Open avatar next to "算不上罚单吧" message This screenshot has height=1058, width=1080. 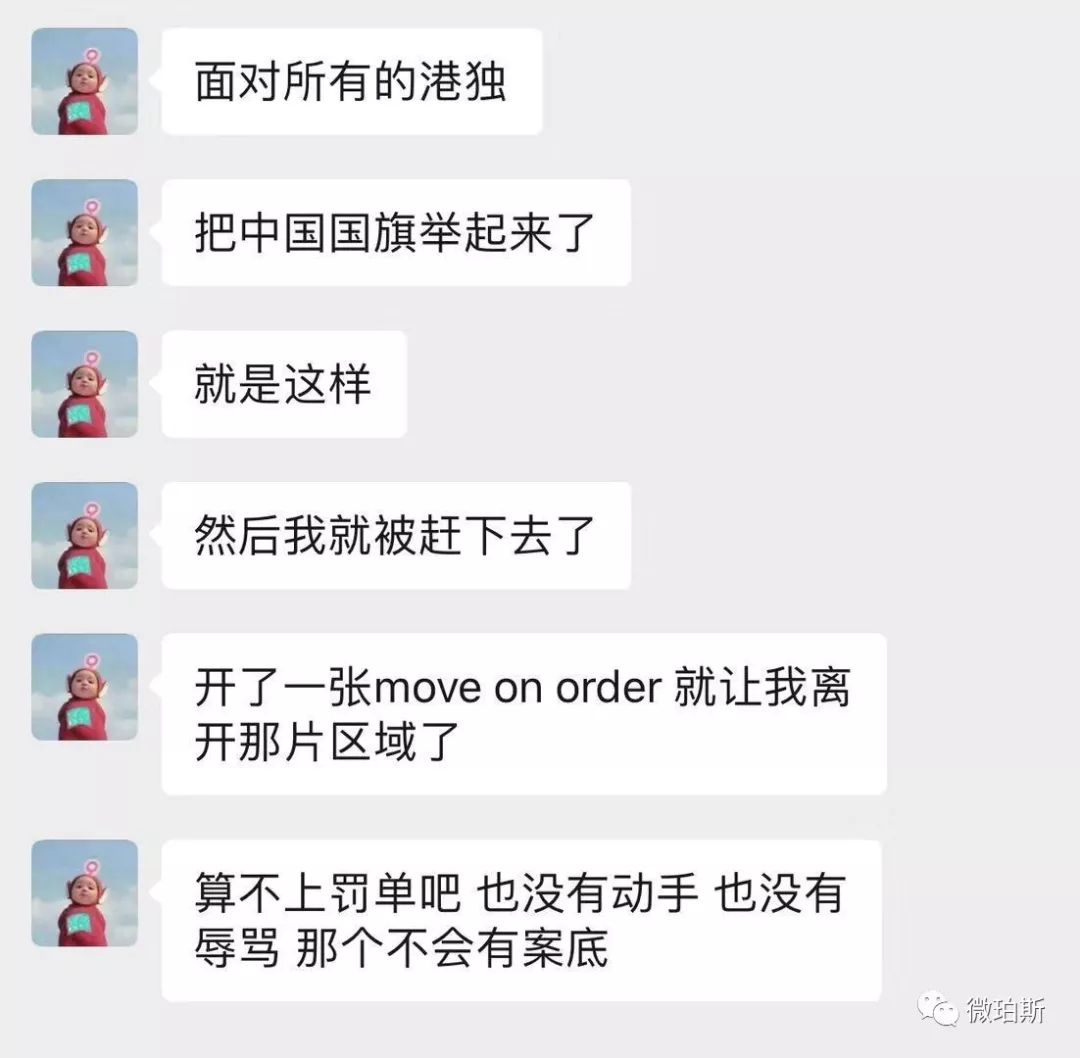(84, 893)
